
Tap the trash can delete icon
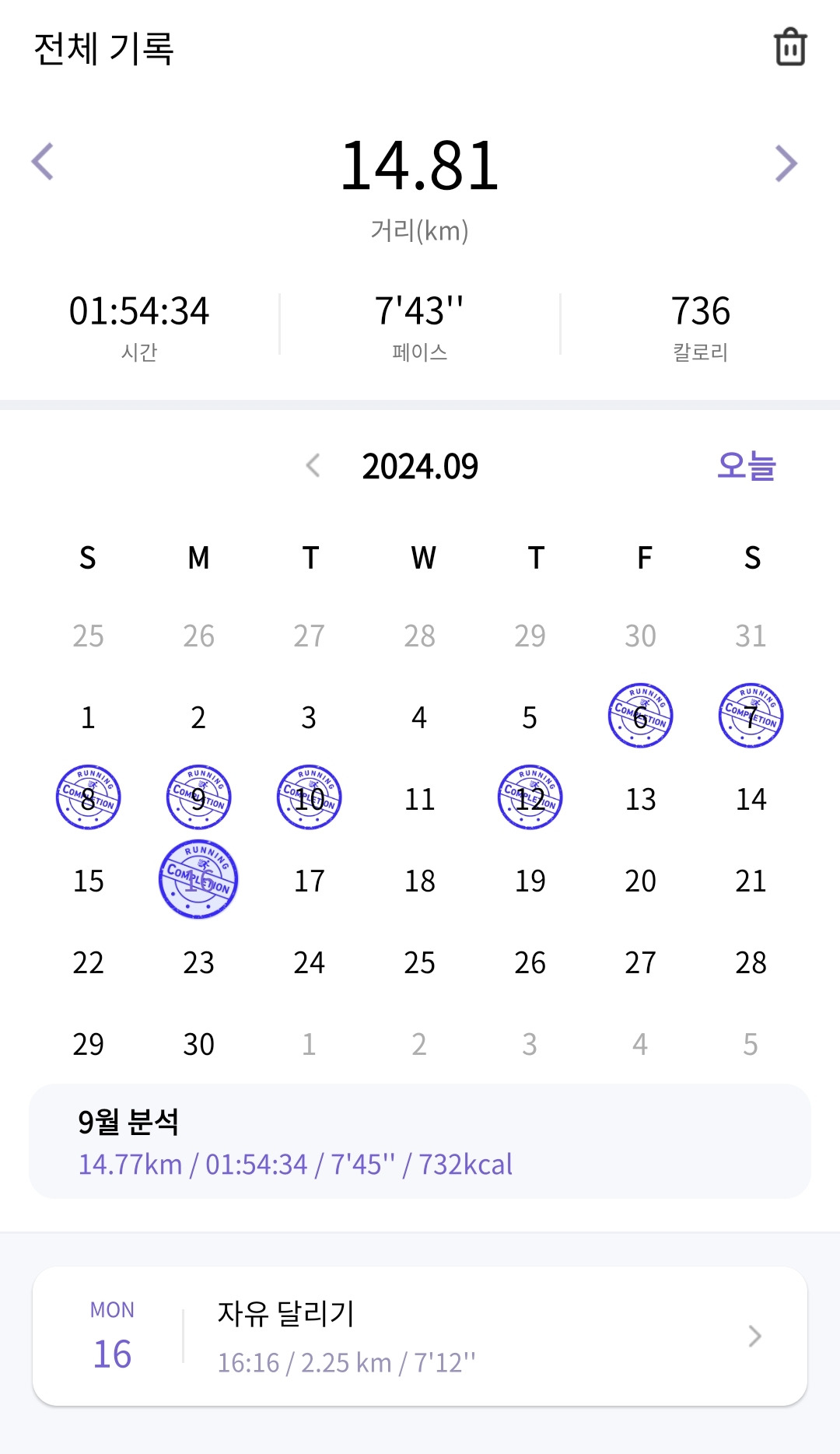790,47
